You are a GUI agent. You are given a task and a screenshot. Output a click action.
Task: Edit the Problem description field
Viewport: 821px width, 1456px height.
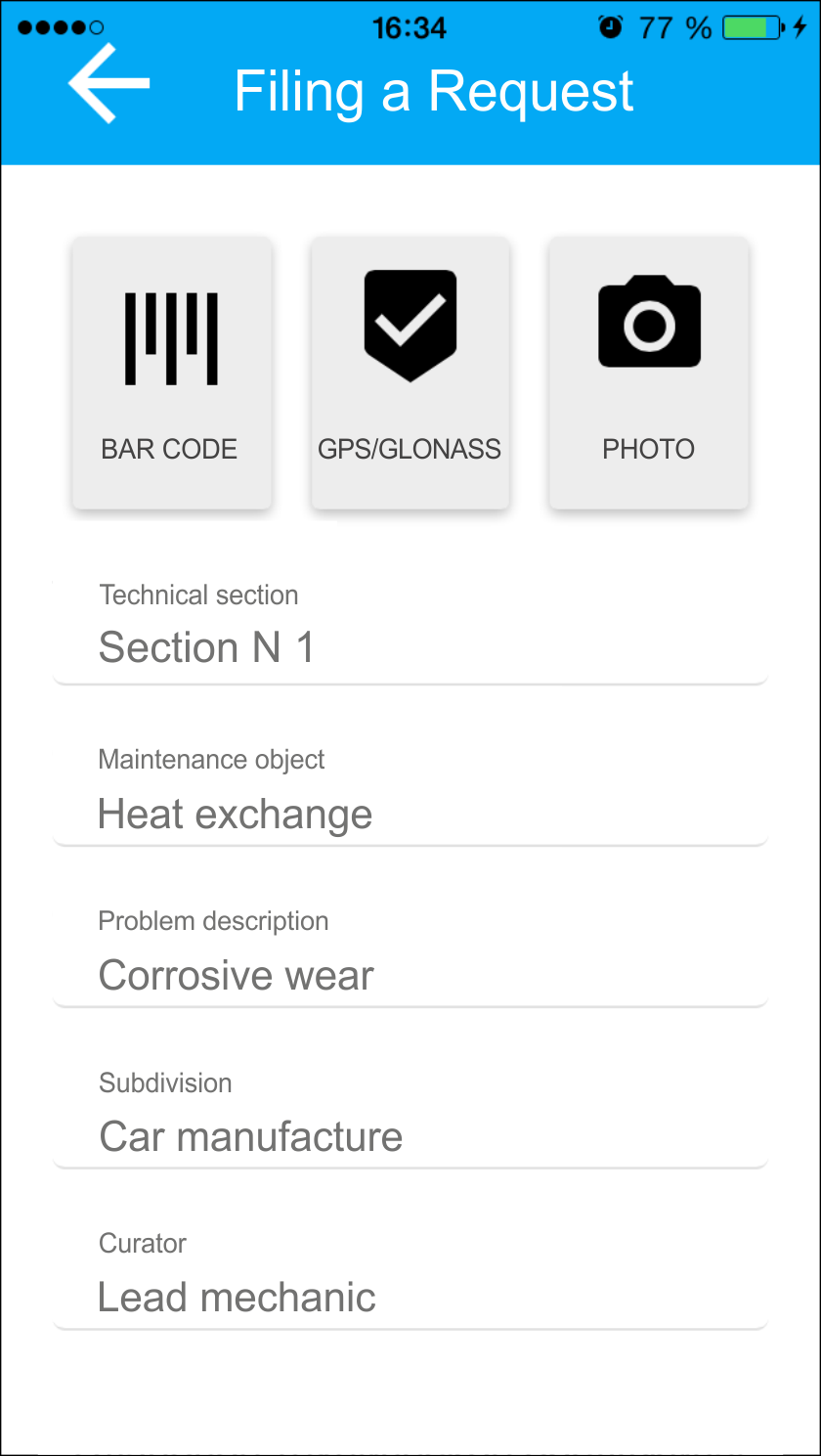click(410, 955)
